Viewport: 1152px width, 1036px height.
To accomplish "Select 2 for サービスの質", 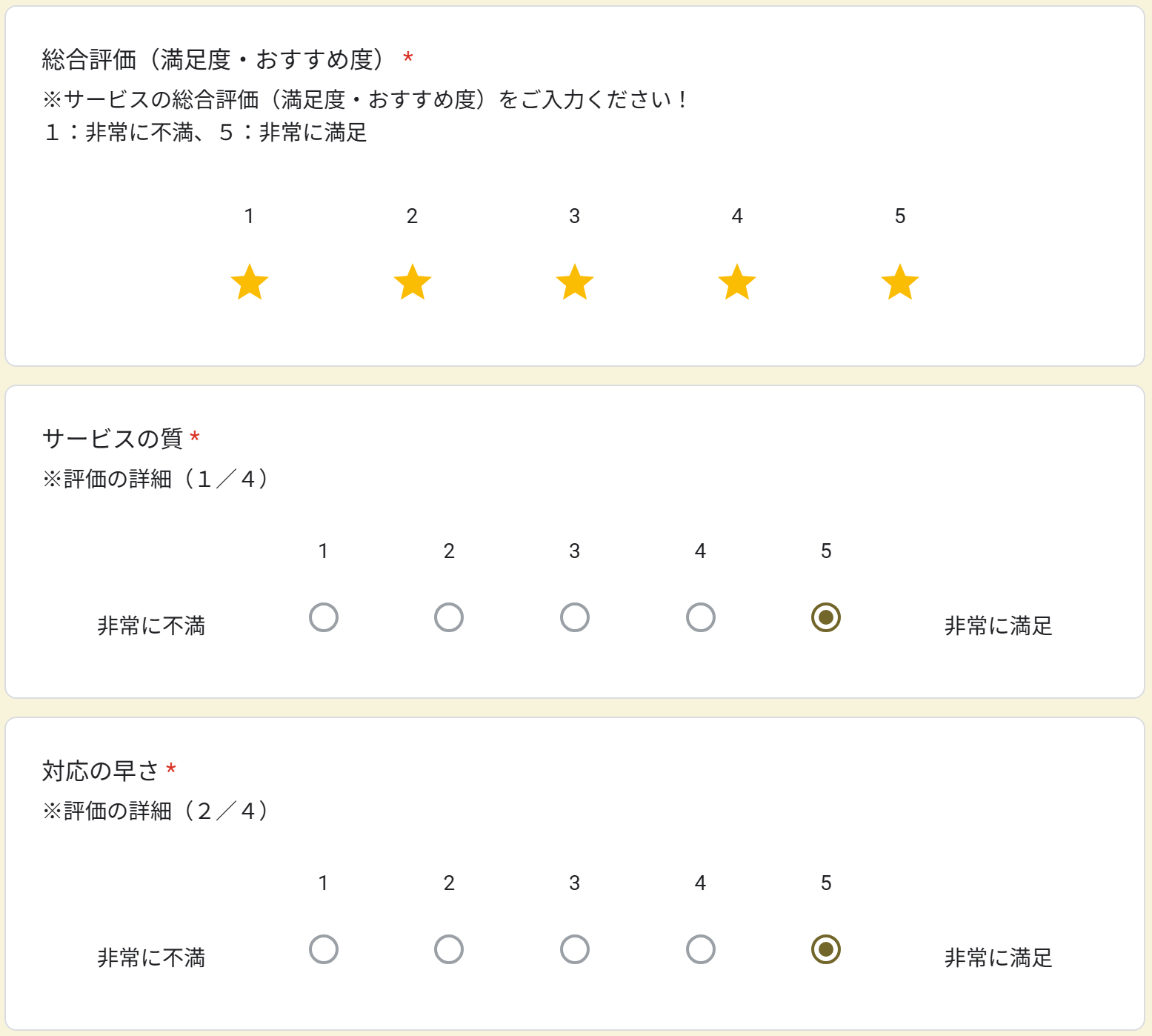I will pyautogui.click(x=449, y=617).
